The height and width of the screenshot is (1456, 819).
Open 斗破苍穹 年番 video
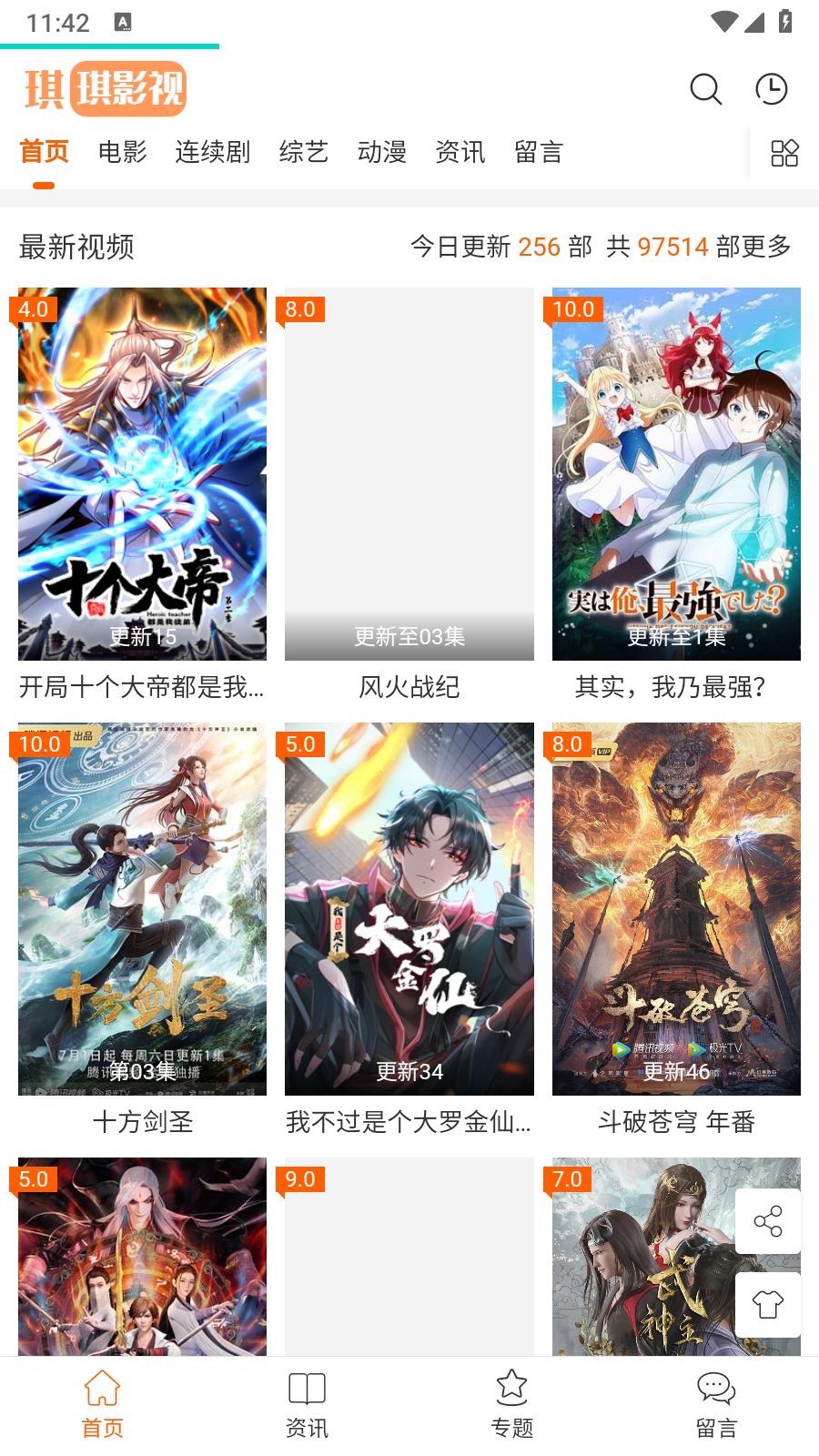coord(676,909)
